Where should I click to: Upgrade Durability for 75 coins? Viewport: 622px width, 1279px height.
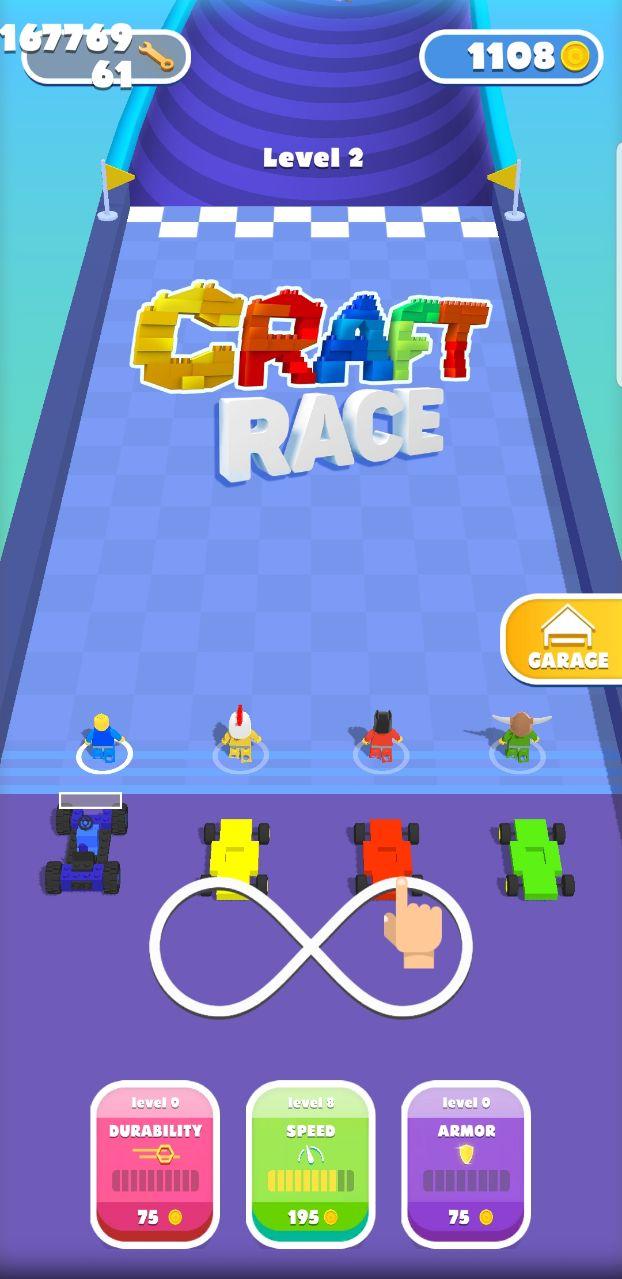point(155,1162)
